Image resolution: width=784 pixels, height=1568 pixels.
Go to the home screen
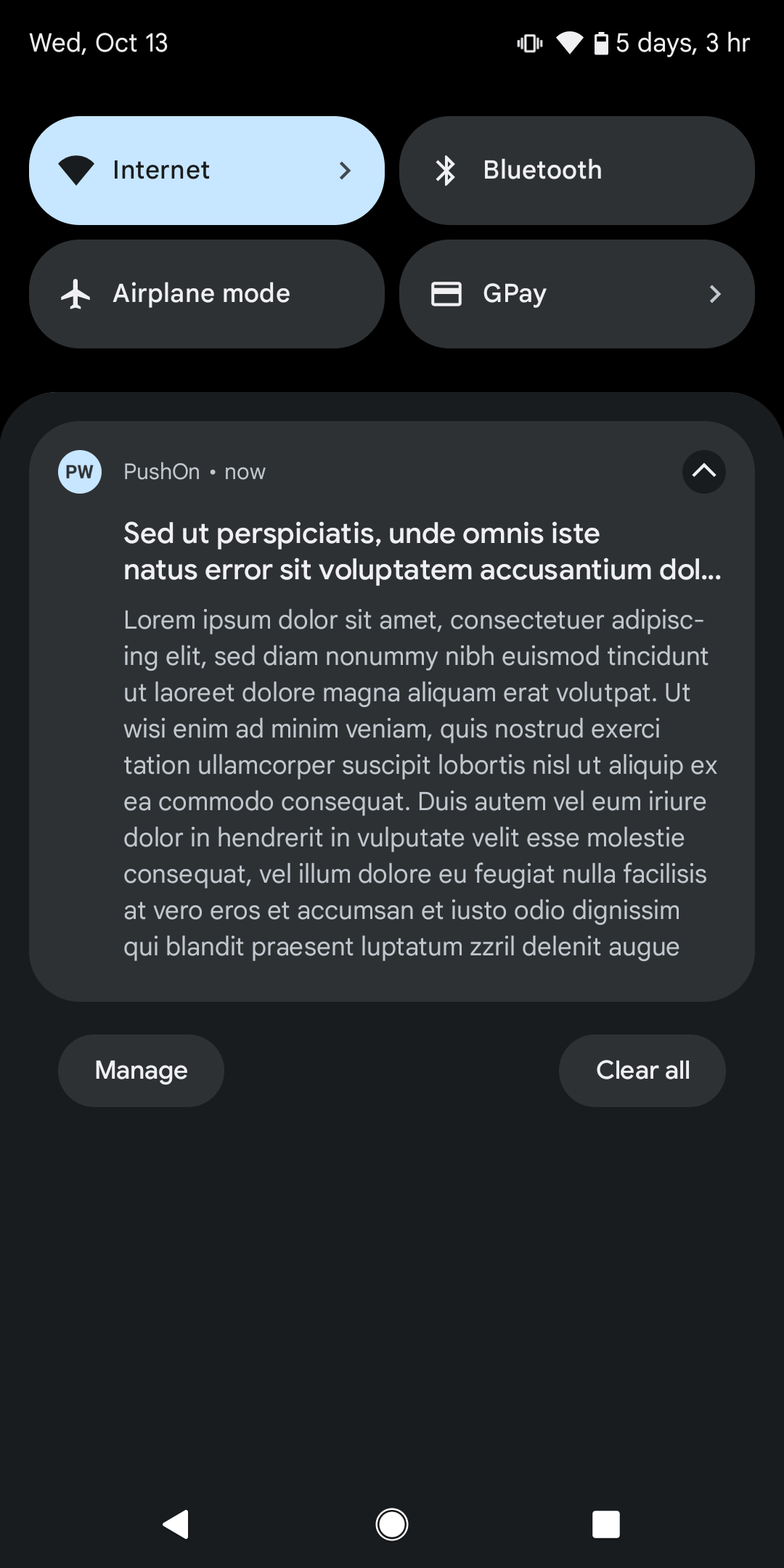(x=392, y=1524)
